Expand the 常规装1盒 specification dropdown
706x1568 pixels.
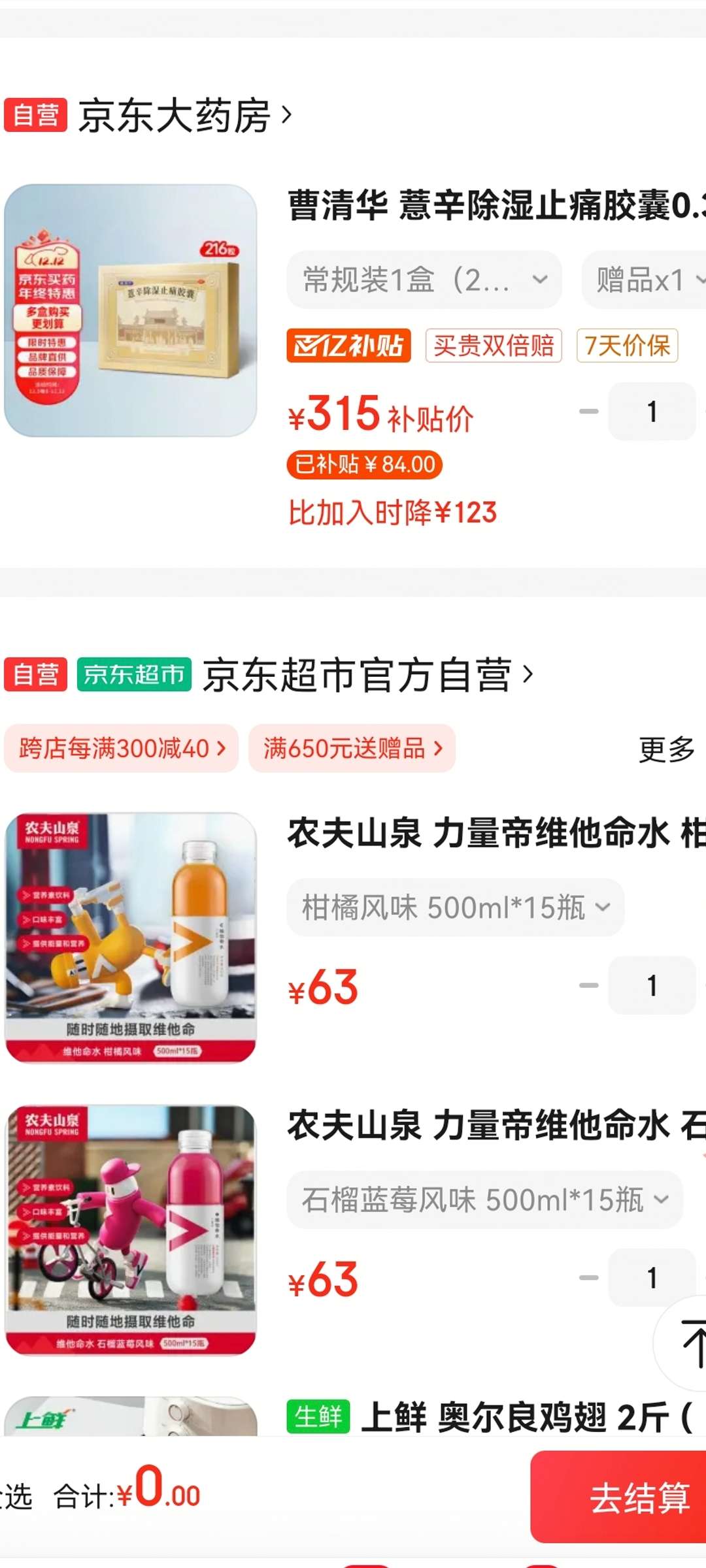[x=424, y=280]
